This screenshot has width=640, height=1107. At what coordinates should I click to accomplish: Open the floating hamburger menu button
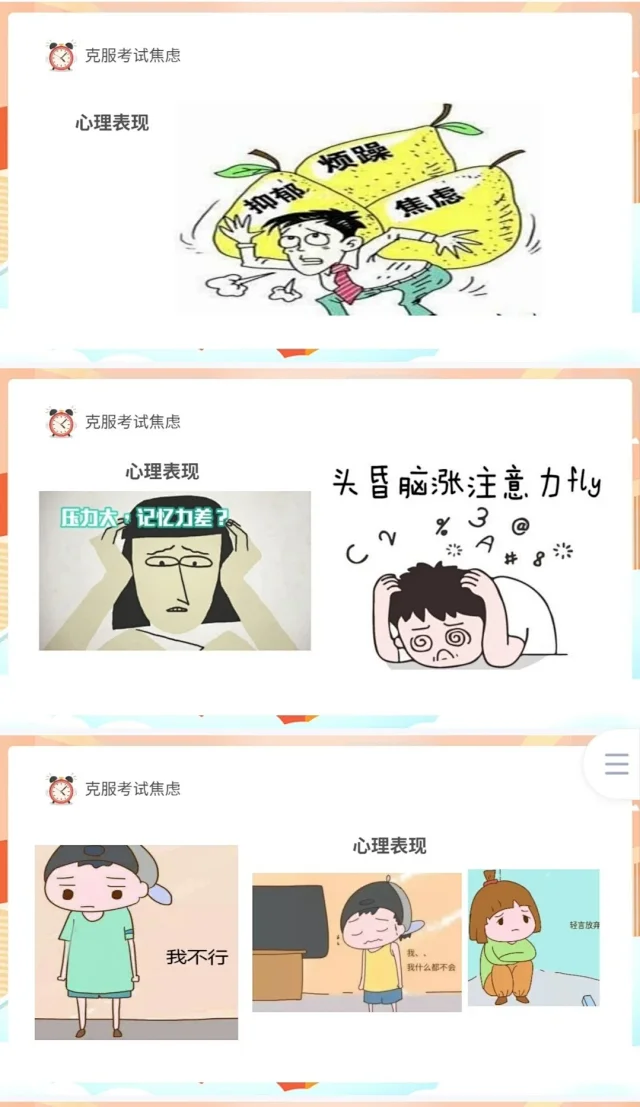pyautogui.click(x=616, y=765)
